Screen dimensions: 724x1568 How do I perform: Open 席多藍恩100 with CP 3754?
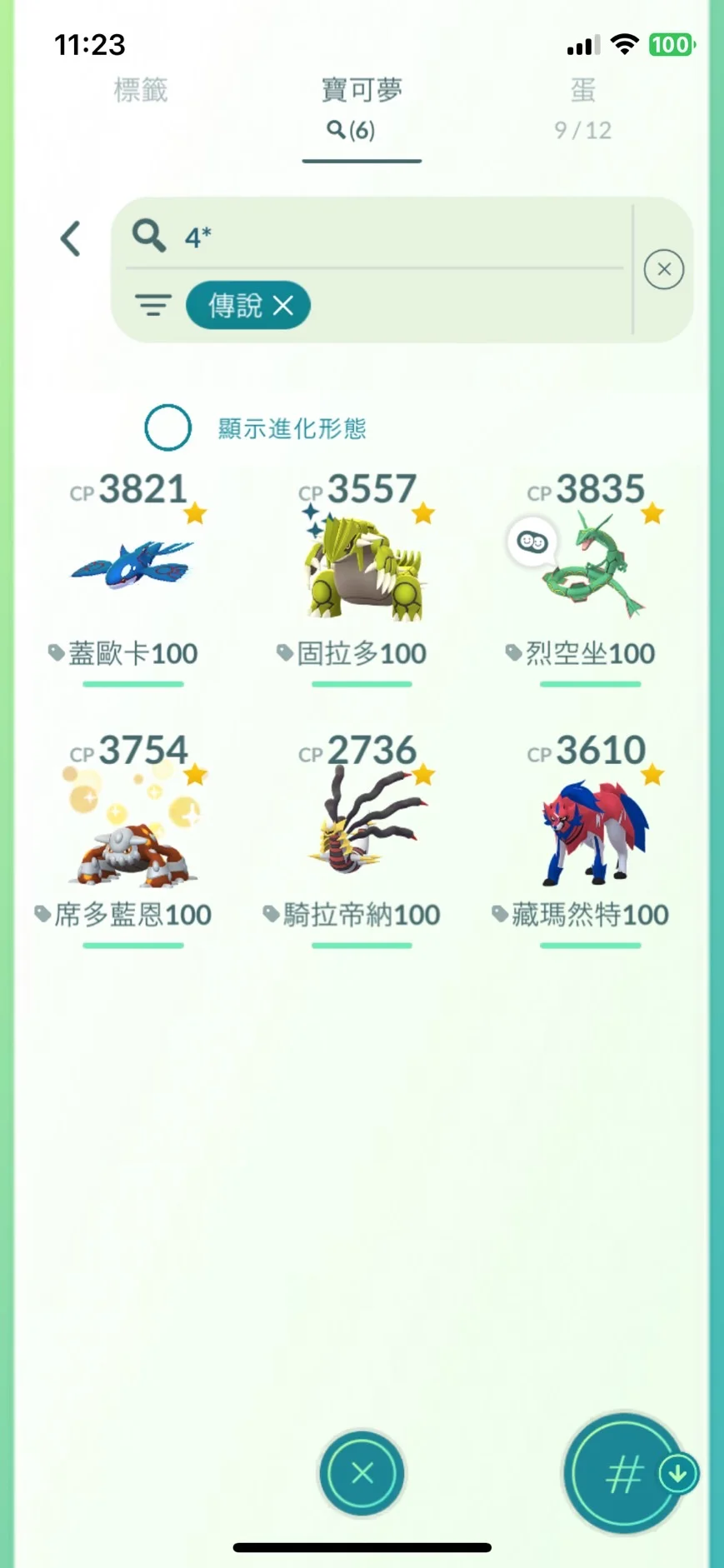tap(132, 833)
